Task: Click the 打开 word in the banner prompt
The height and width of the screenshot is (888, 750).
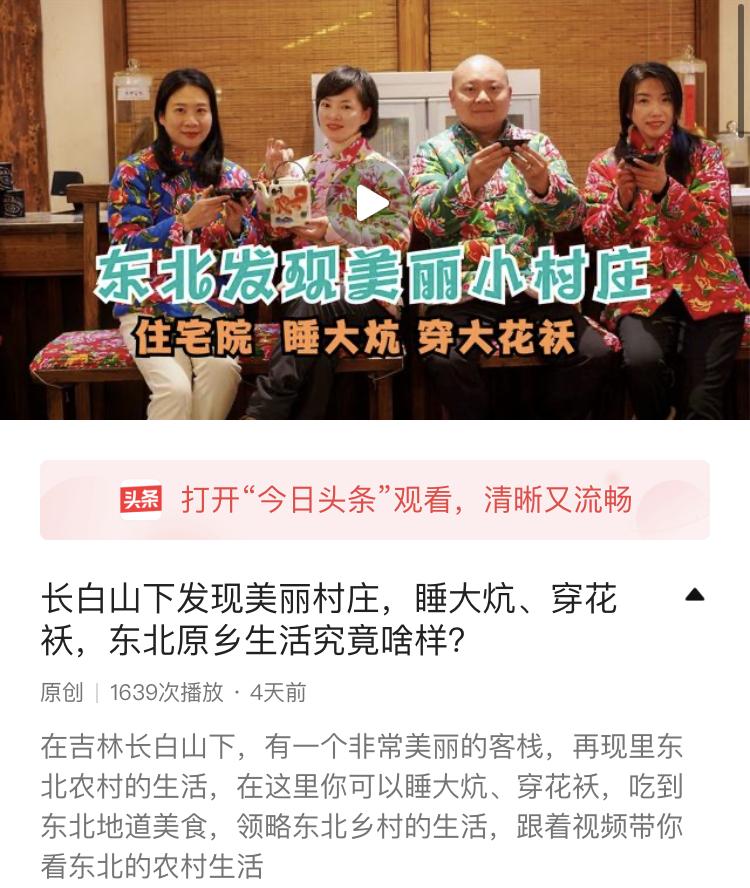Action: tap(204, 497)
